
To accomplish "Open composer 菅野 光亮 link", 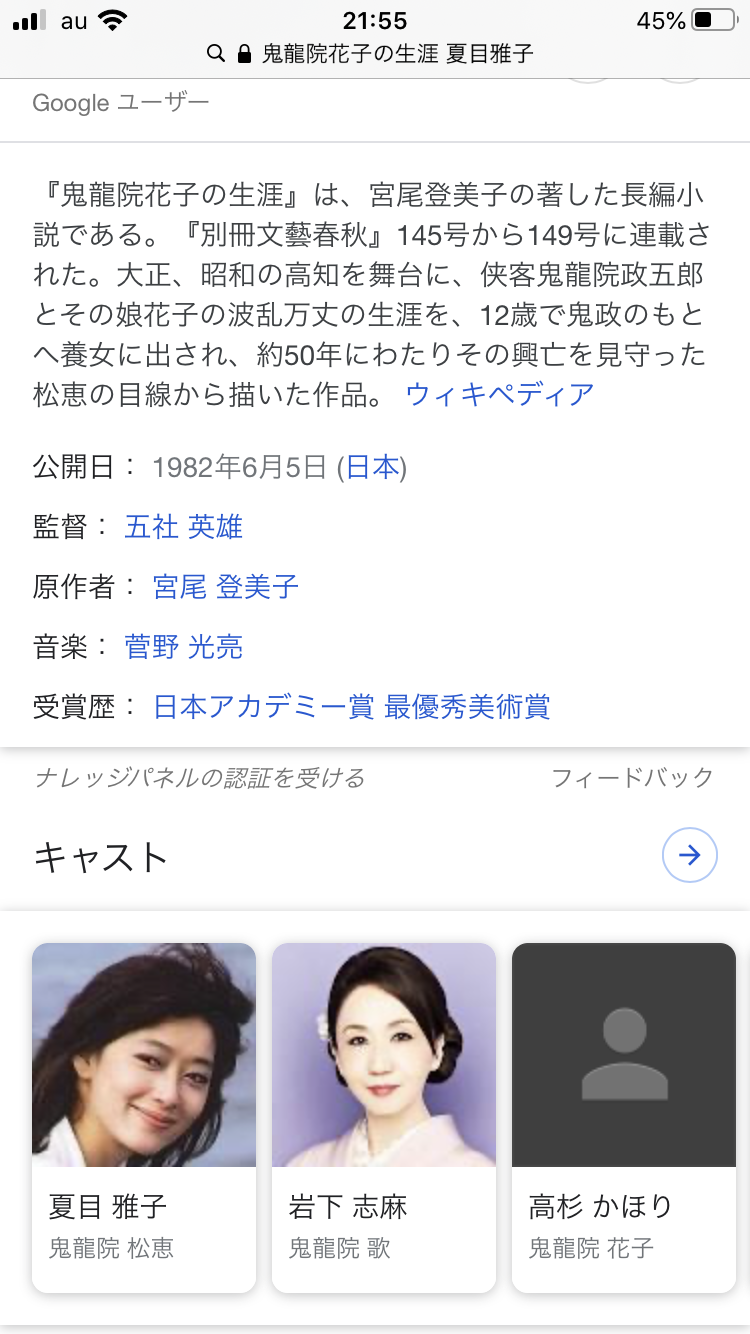I will pyautogui.click(x=184, y=647).
